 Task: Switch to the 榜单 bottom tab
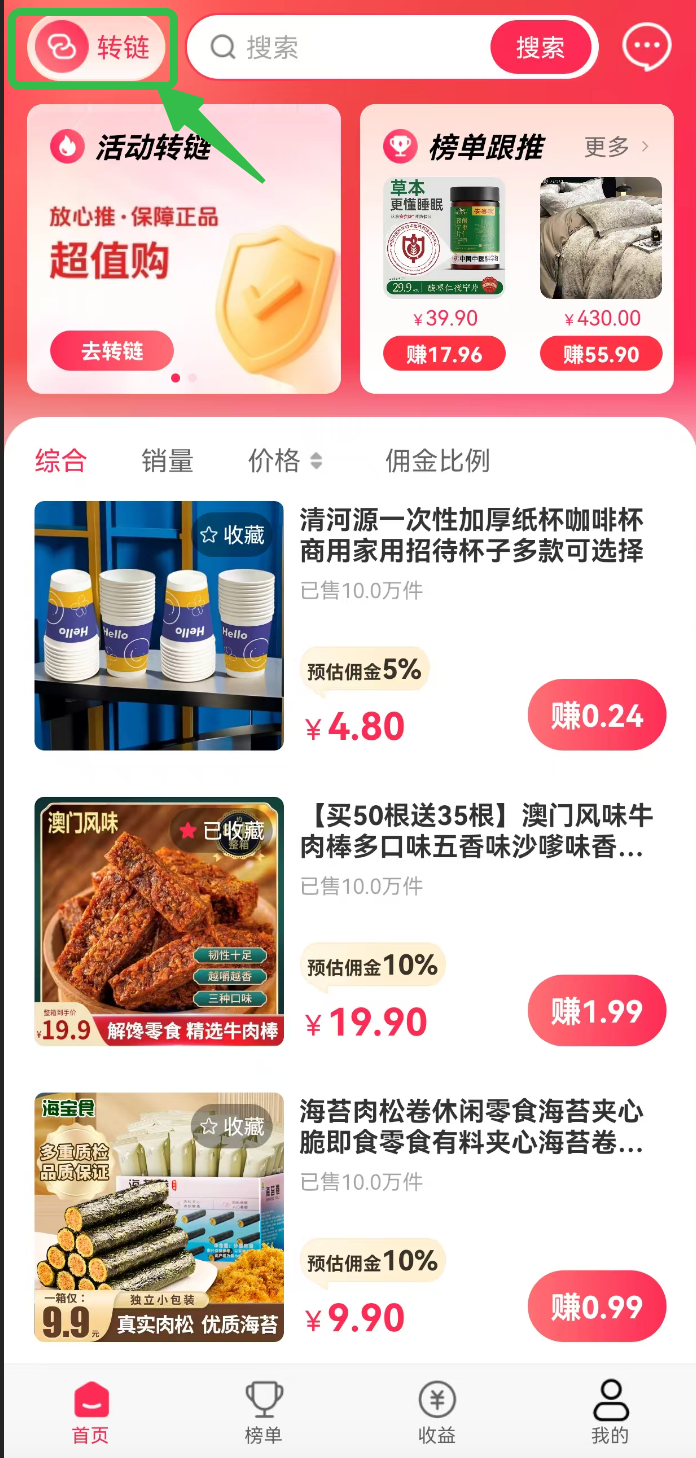(x=263, y=1411)
